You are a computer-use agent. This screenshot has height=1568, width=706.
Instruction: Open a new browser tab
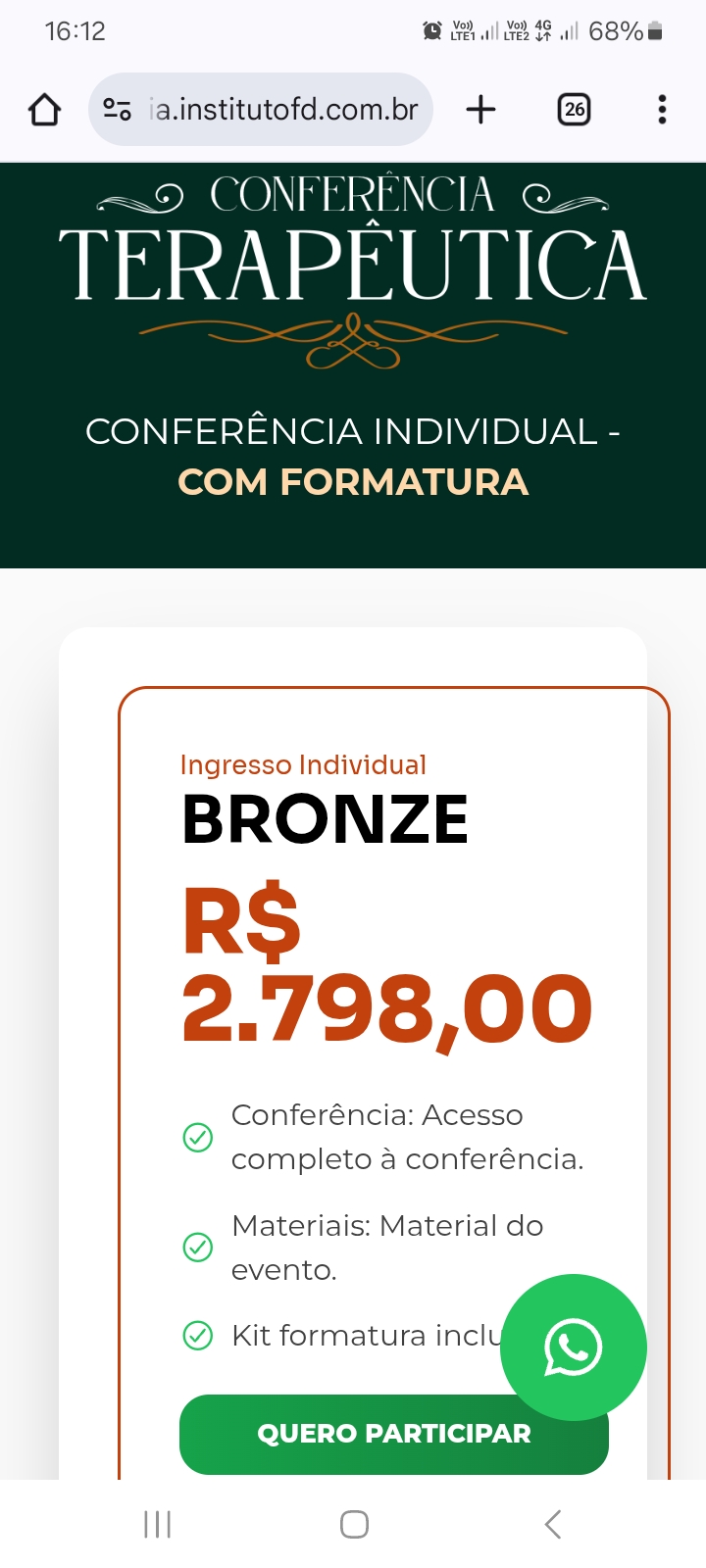pyautogui.click(x=480, y=110)
